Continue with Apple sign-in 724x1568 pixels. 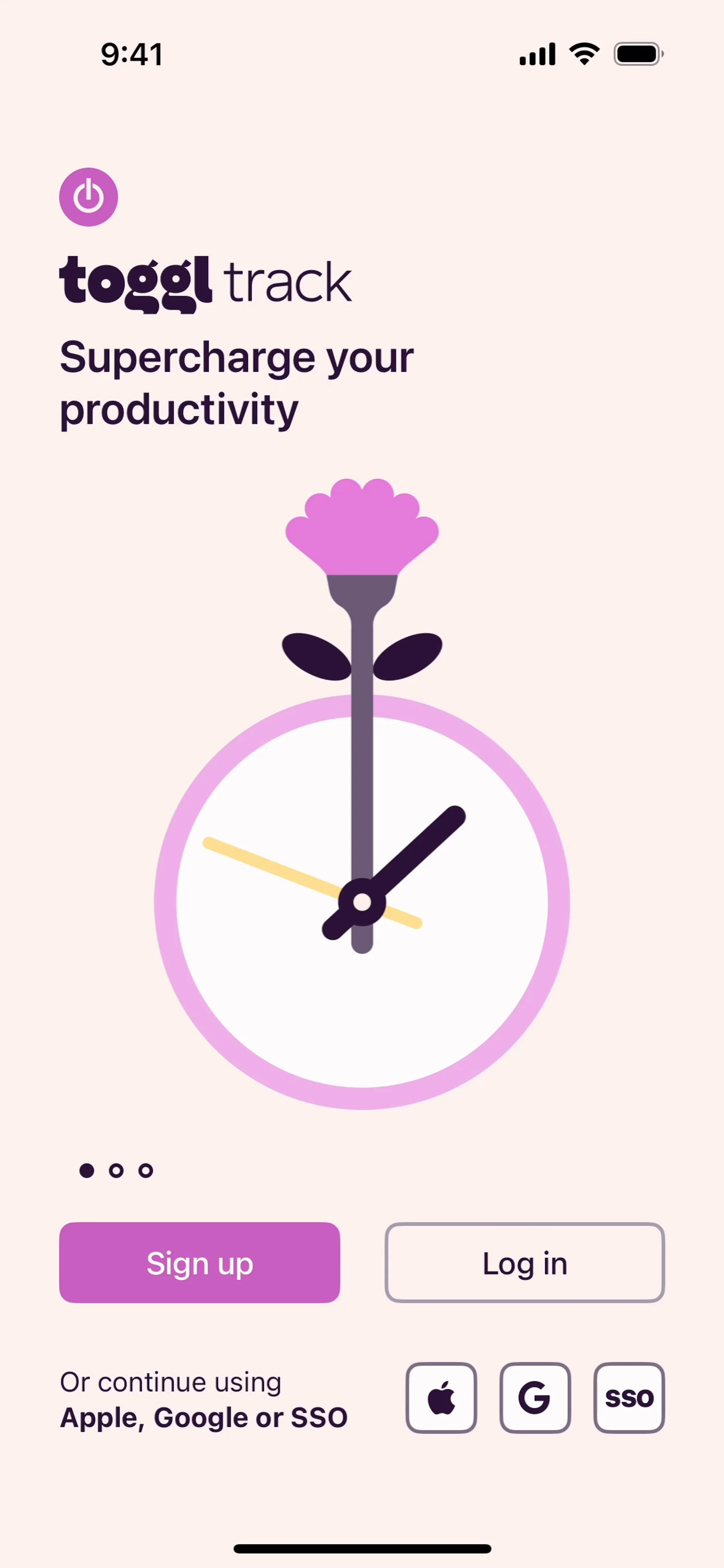tap(441, 1398)
